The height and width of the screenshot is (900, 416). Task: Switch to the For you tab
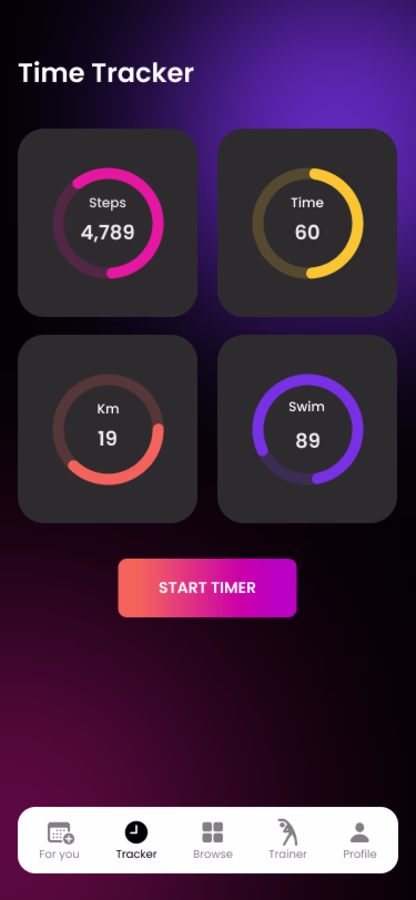(x=60, y=840)
